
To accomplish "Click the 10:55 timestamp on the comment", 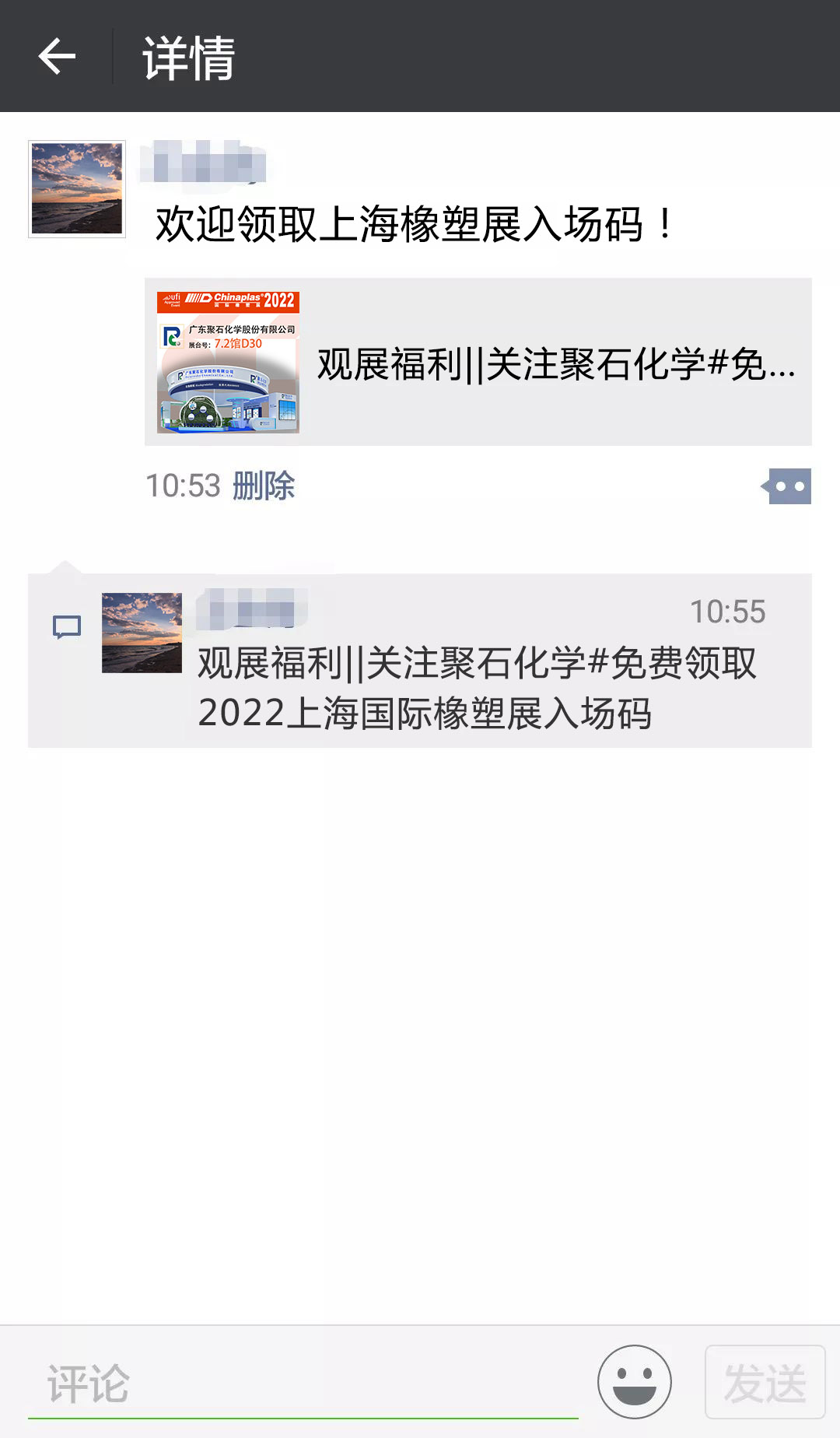I will pyautogui.click(x=729, y=612).
